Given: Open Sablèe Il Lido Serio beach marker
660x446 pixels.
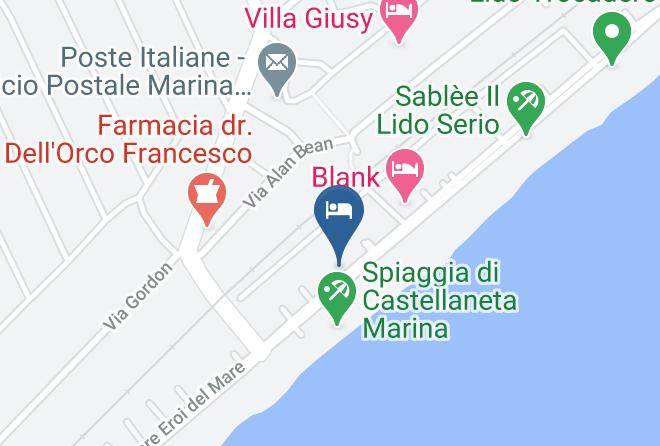Looking at the screenshot, I should click(526, 106).
